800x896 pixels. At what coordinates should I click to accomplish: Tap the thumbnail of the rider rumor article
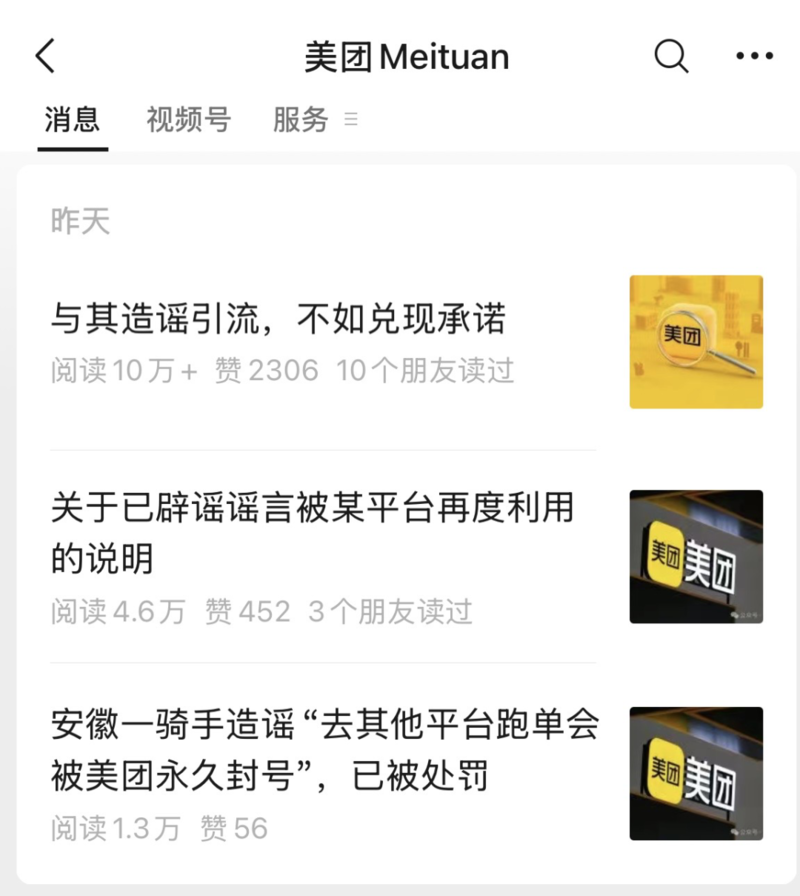click(696, 775)
